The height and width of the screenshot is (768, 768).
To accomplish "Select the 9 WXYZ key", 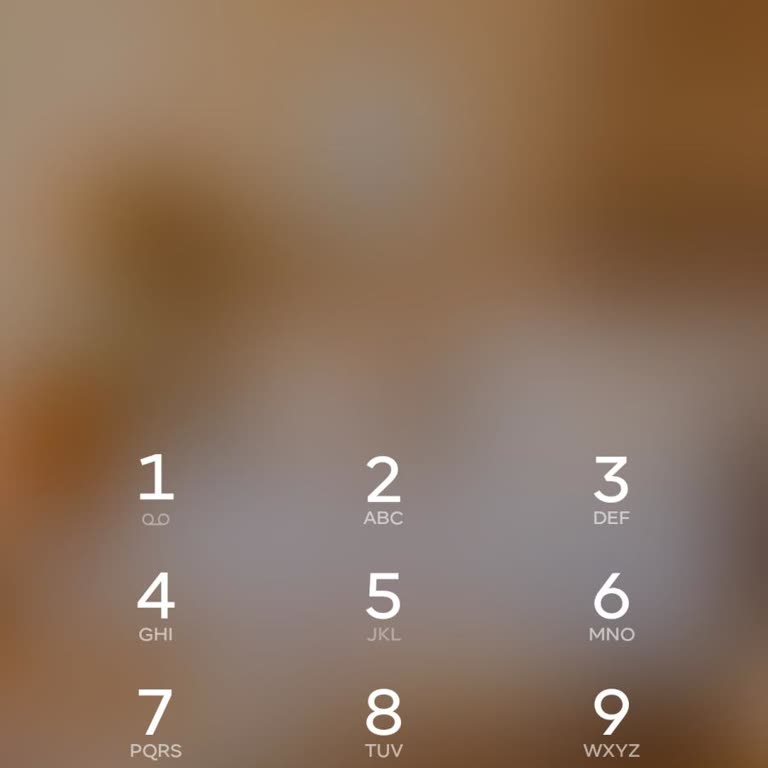I will click(611, 722).
